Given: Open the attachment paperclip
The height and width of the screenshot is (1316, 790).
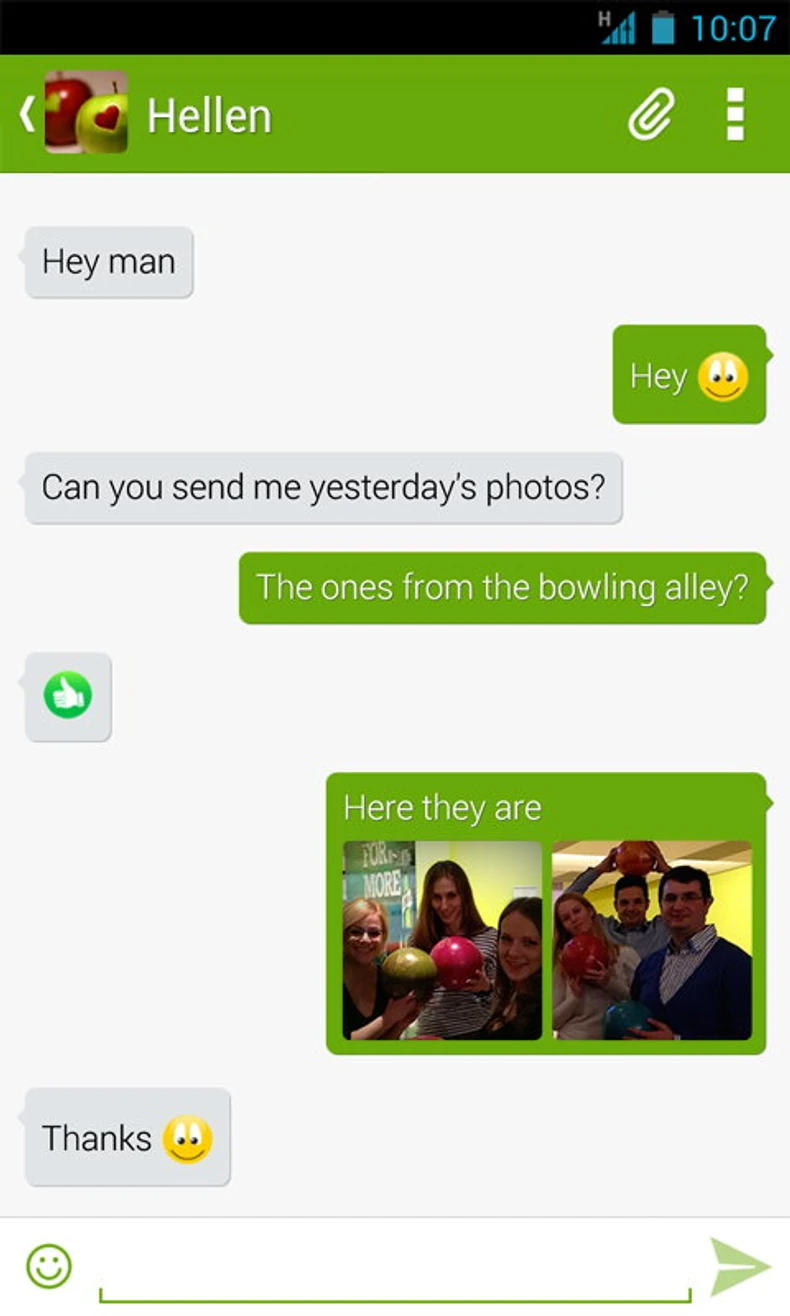Looking at the screenshot, I should (x=651, y=114).
